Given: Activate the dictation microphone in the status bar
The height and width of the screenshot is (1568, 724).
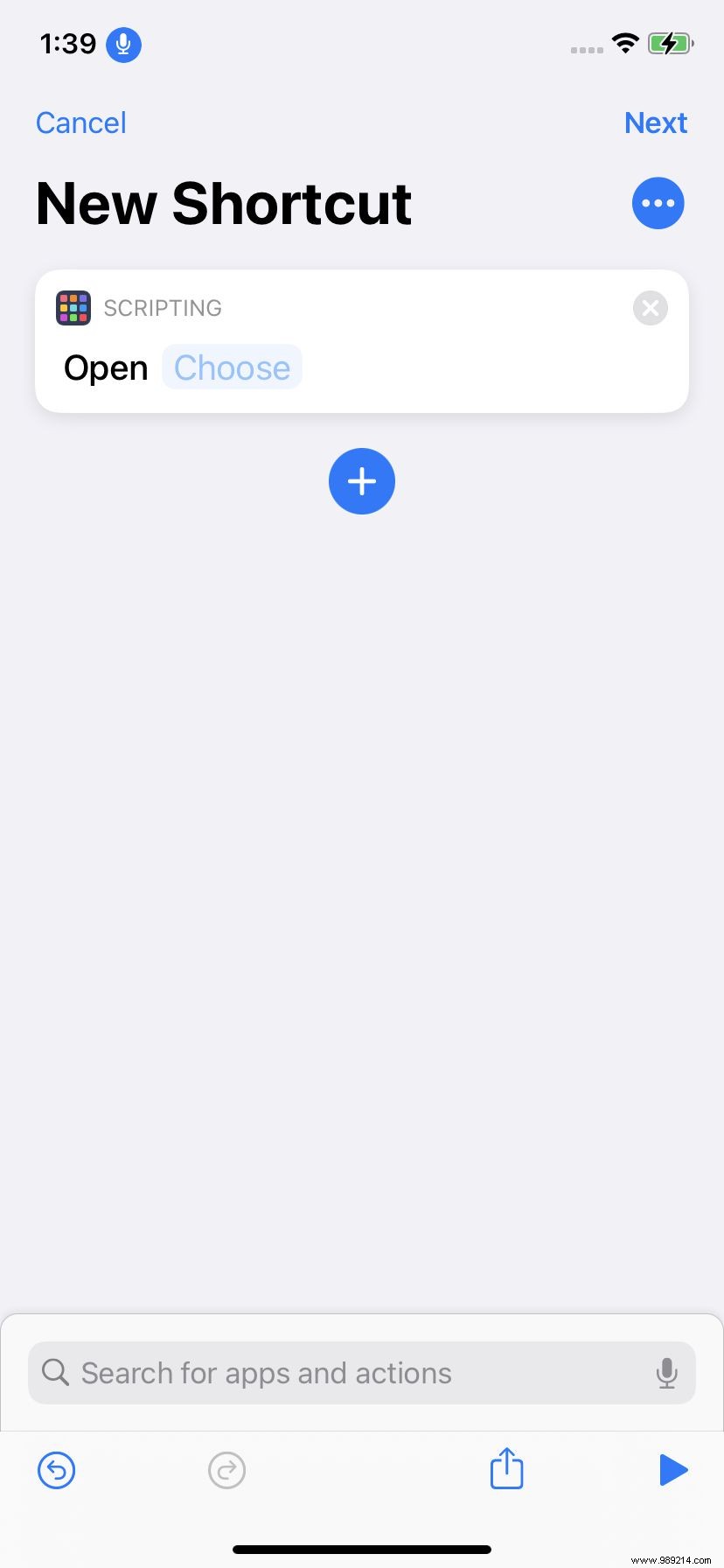Looking at the screenshot, I should click(123, 44).
